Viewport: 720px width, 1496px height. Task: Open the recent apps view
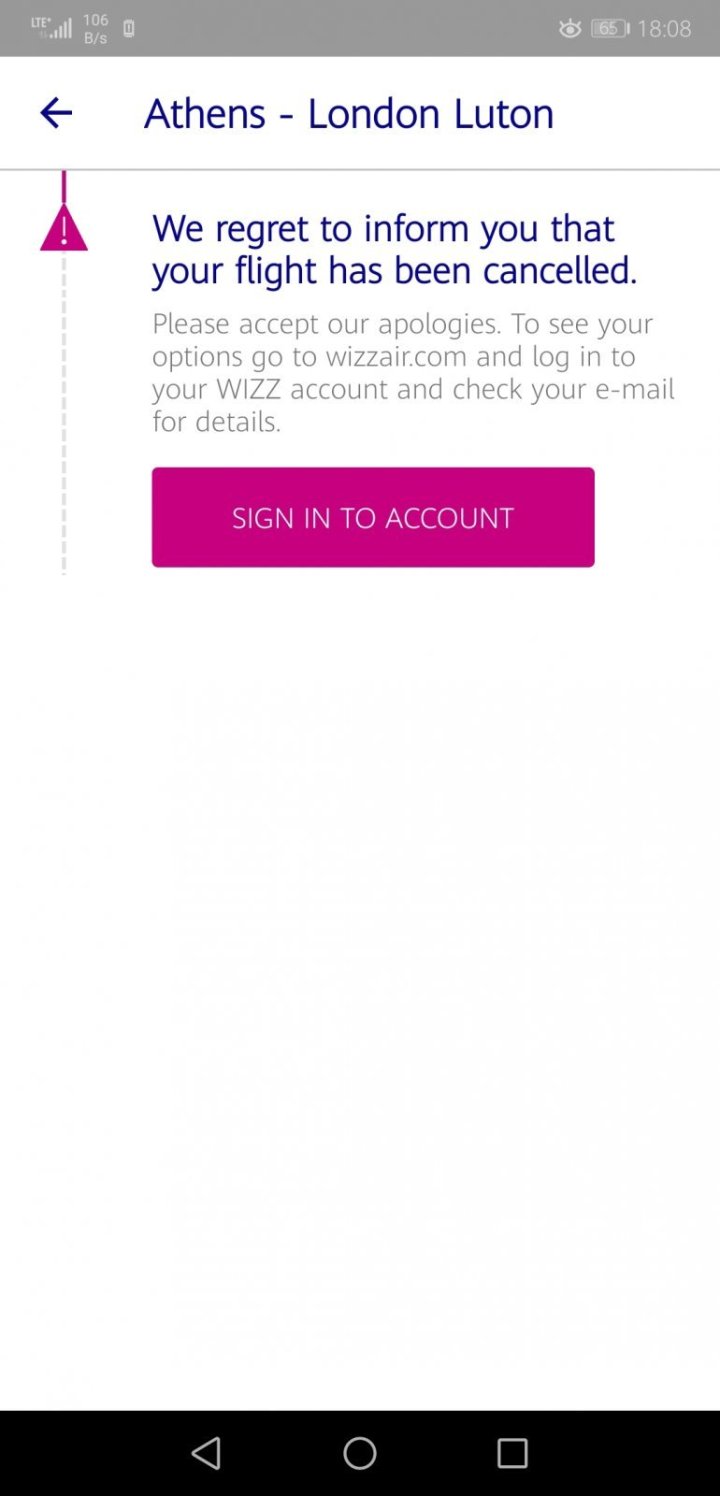512,1453
